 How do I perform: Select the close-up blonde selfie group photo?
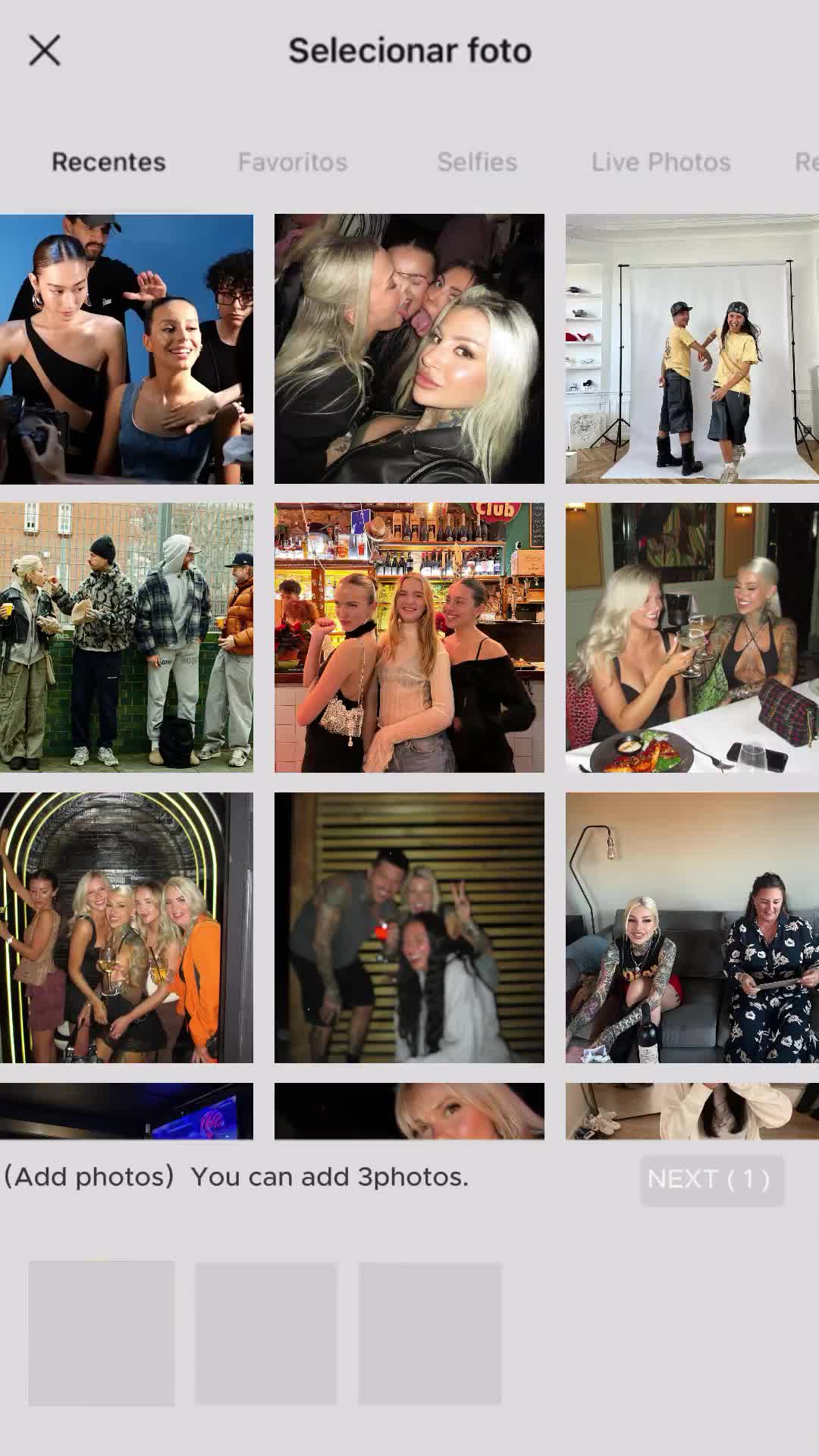tap(409, 349)
